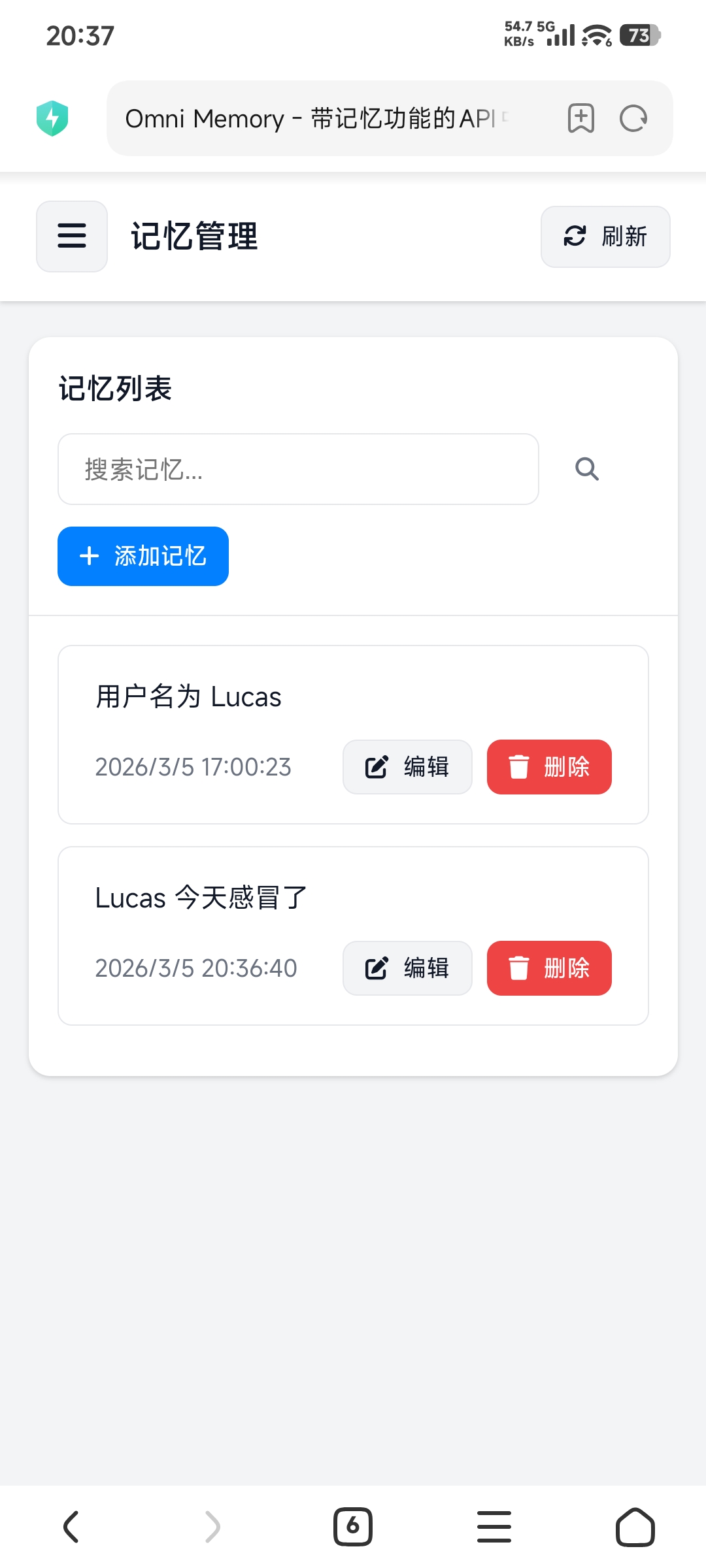Tap the bookmark-add icon in address bar
The height and width of the screenshot is (1568, 706).
pyautogui.click(x=580, y=118)
